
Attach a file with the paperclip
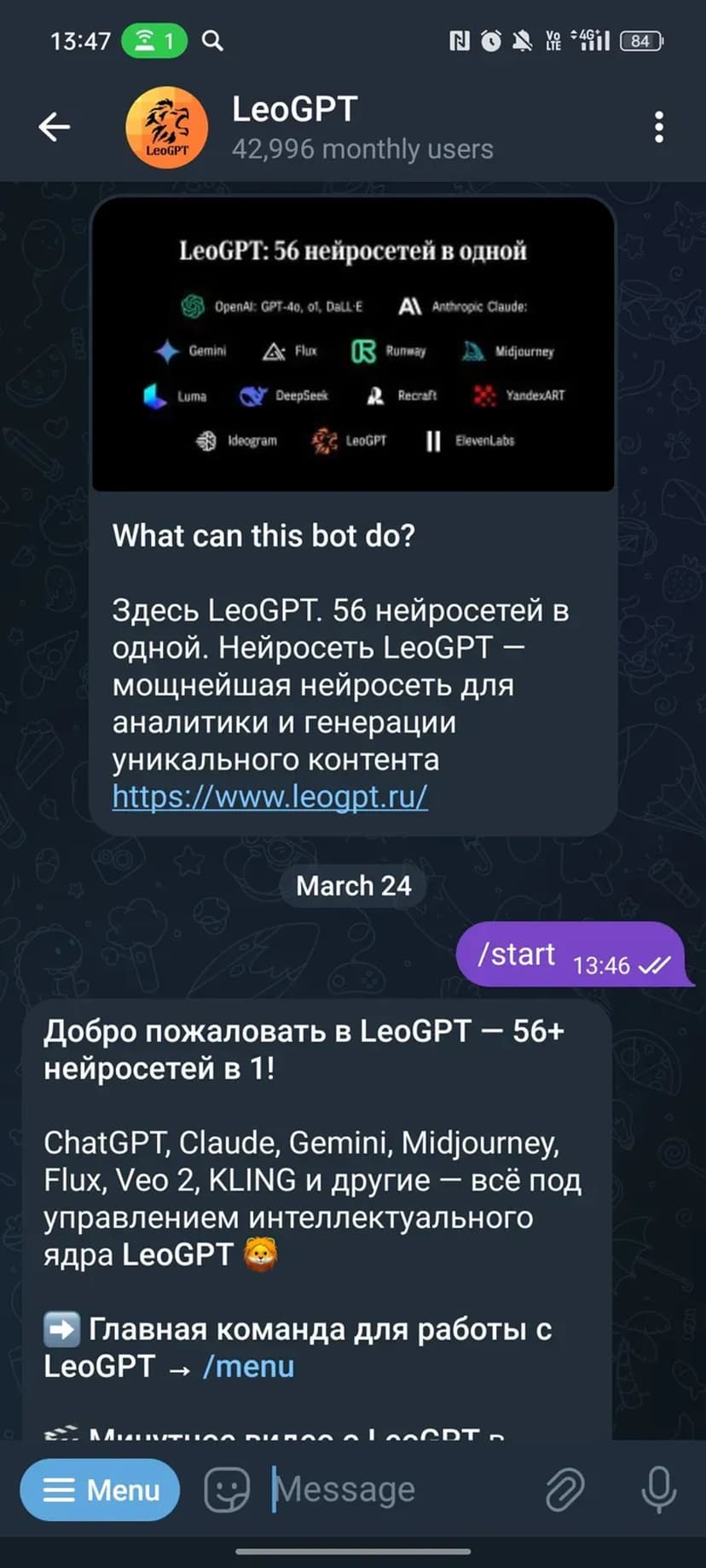[x=564, y=1490]
